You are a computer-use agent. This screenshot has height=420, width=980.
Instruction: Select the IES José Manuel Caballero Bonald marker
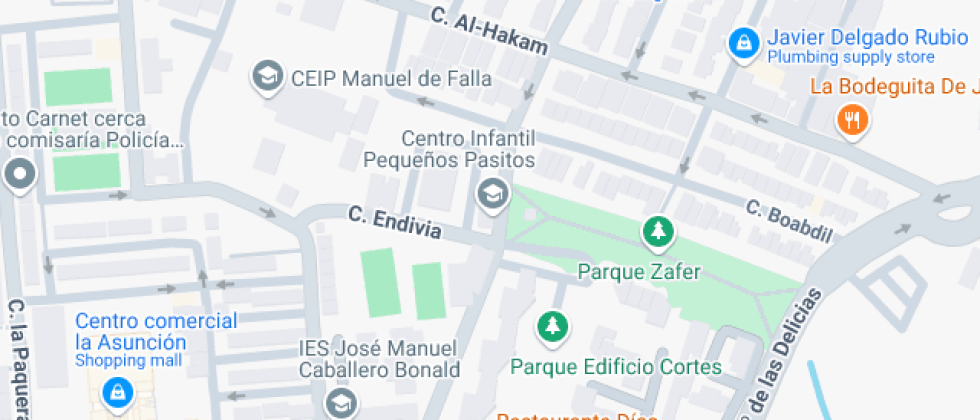[x=341, y=403]
